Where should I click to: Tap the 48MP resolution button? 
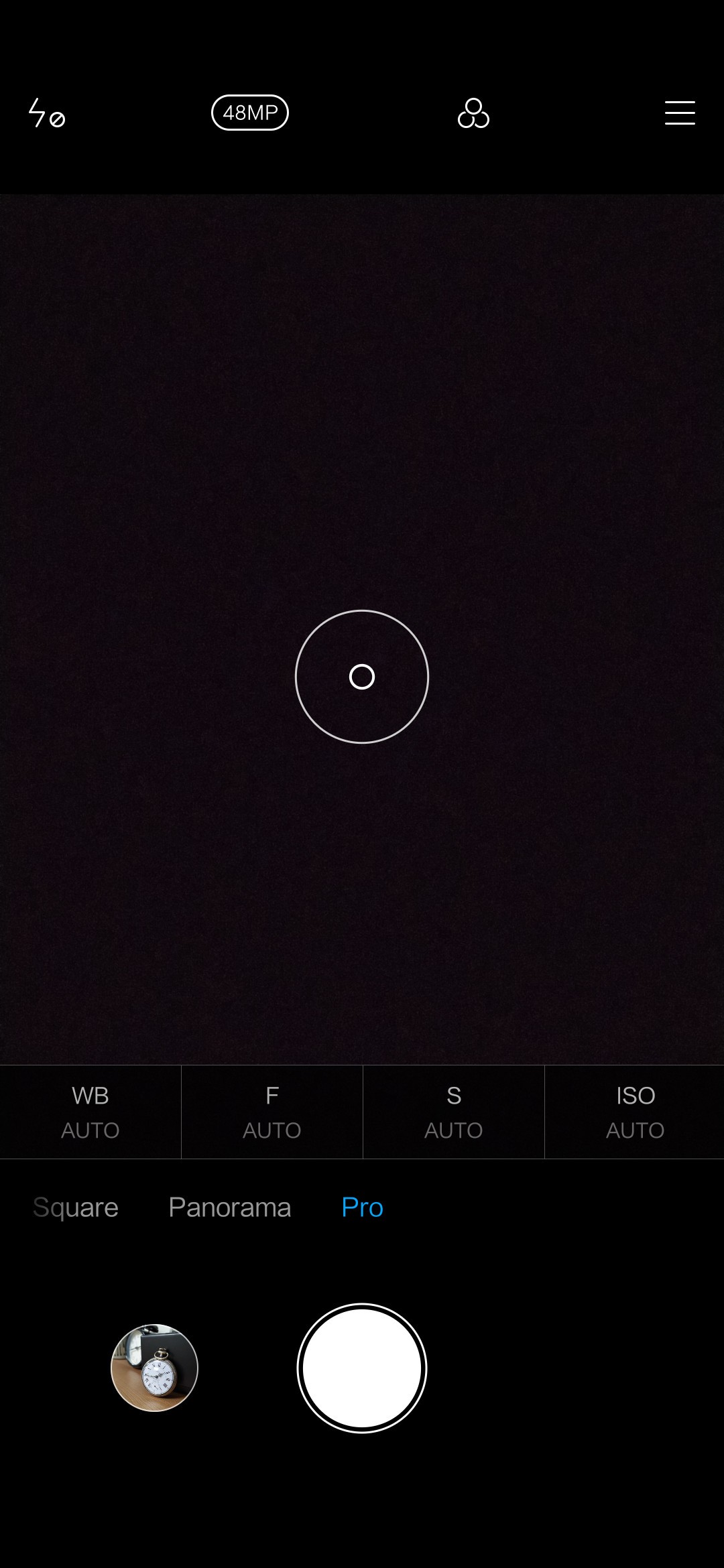(250, 113)
